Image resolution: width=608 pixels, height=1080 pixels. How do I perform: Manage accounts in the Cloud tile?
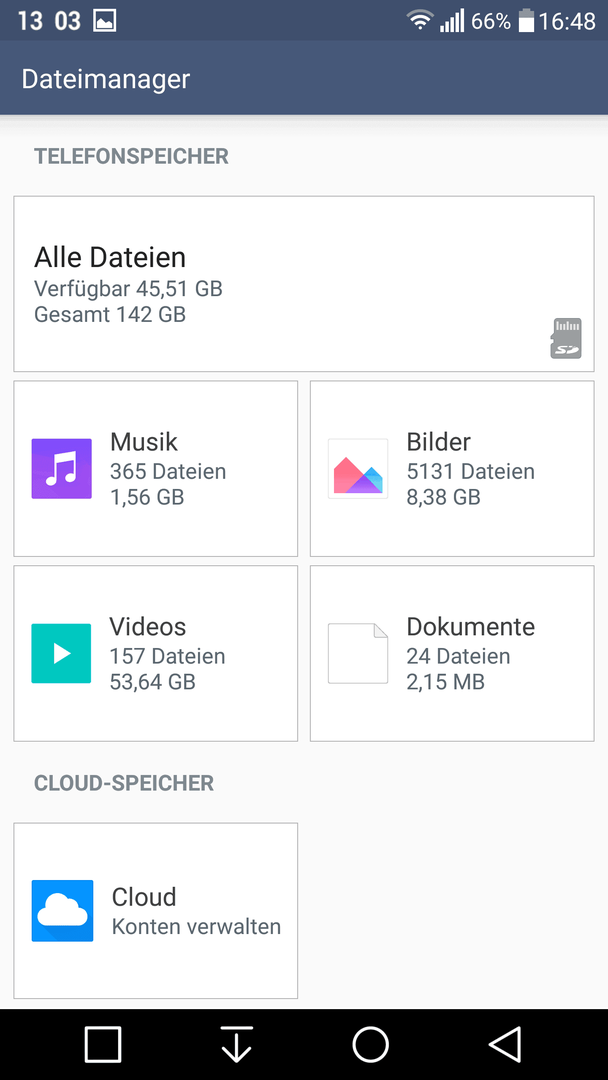point(156,911)
